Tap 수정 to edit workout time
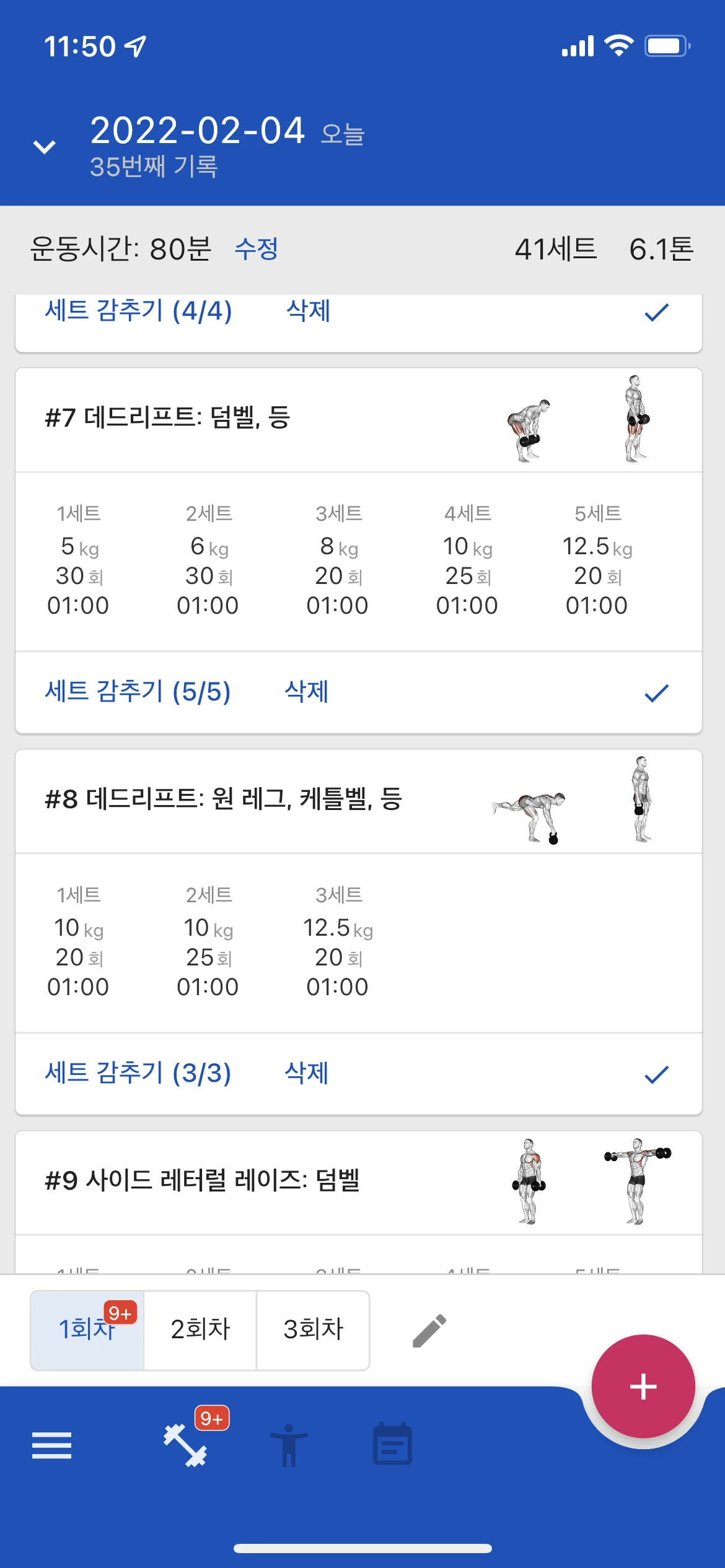Screen dimensions: 725x1568 click(256, 249)
